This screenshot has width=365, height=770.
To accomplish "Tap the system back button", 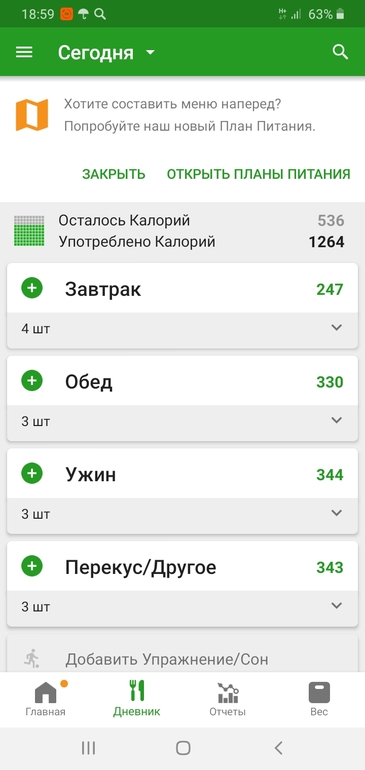I will click(x=279, y=748).
